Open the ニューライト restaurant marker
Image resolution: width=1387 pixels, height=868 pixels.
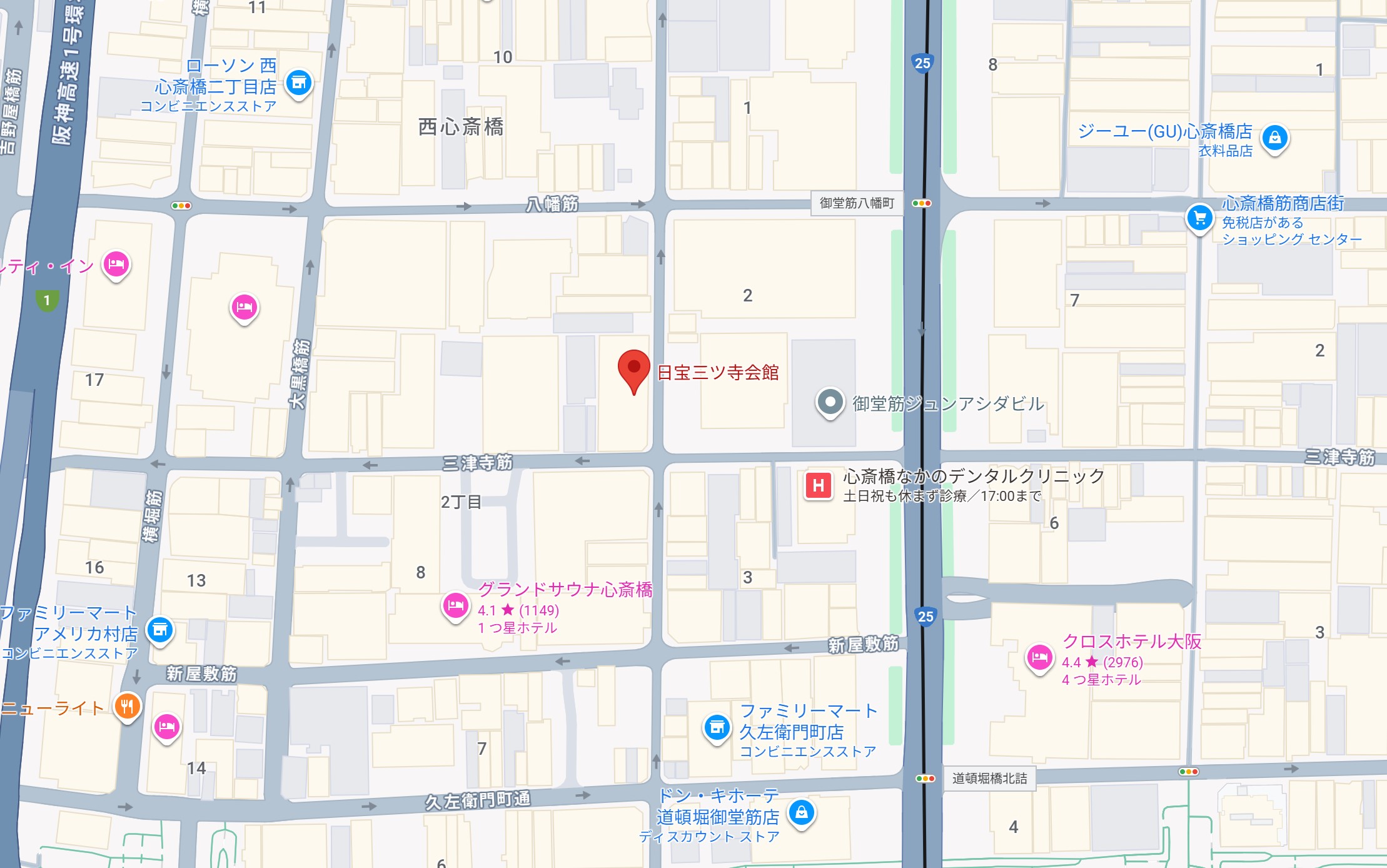(x=127, y=707)
